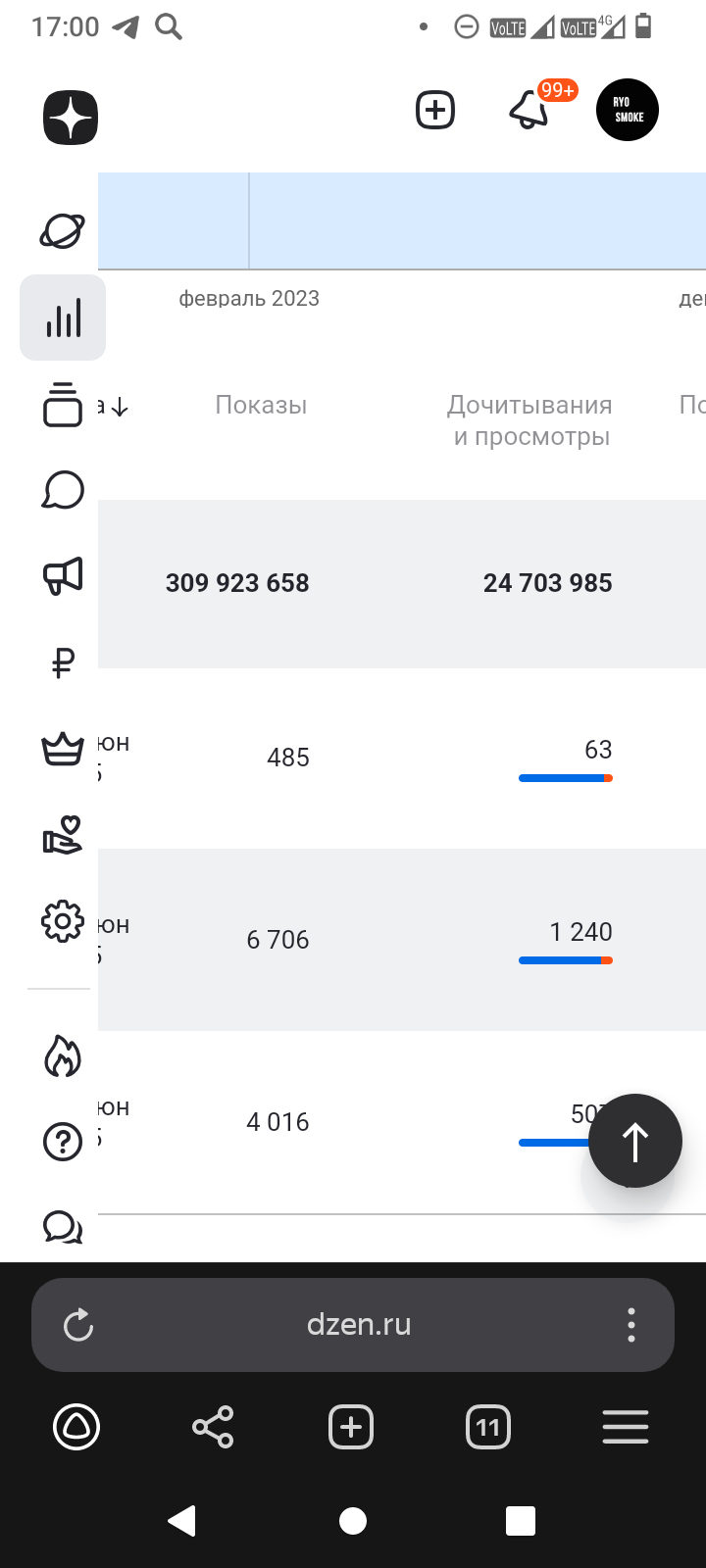Open the ruble monetization section
Screen dimensions: 706x1568
pos(63,662)
